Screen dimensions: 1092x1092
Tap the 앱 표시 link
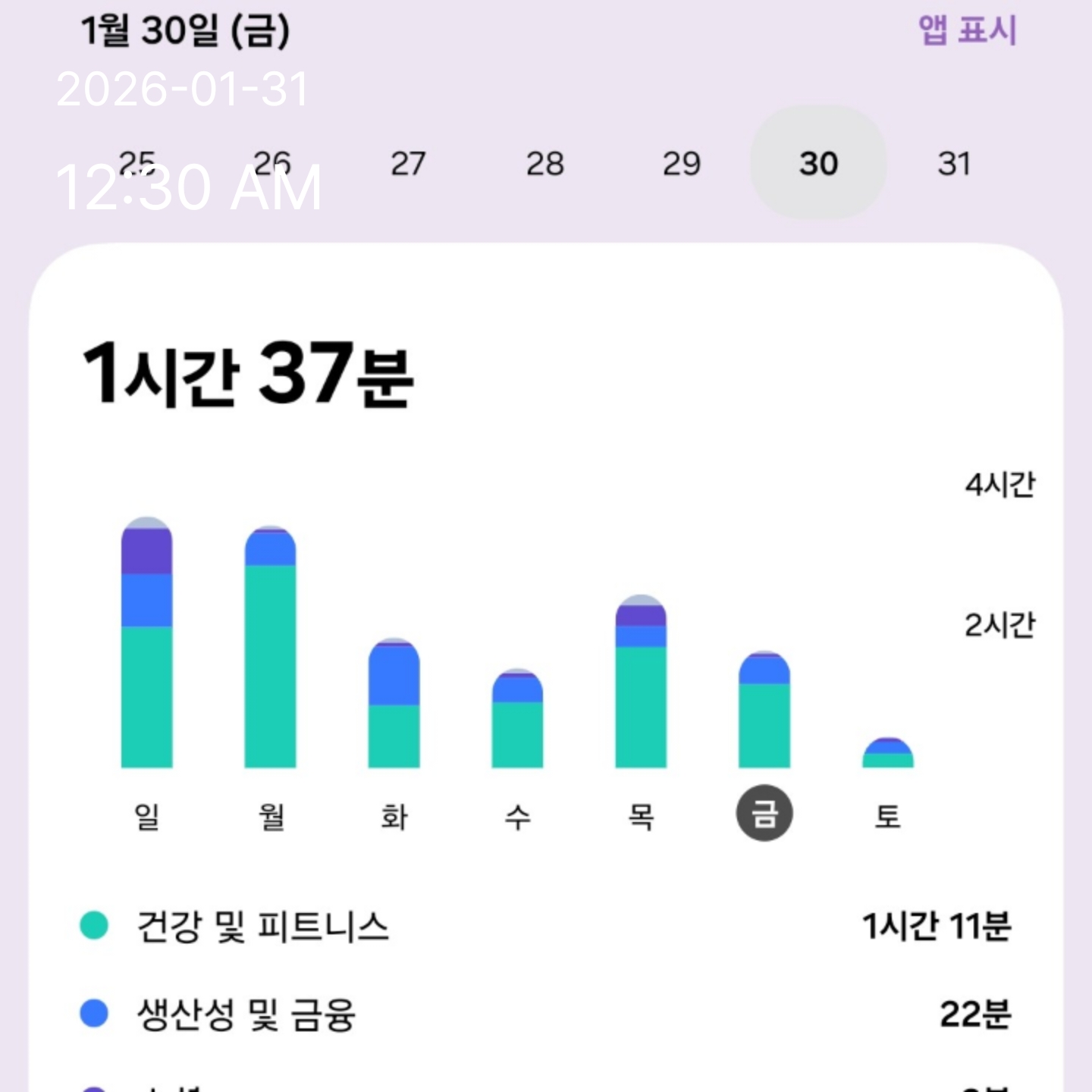967,31
